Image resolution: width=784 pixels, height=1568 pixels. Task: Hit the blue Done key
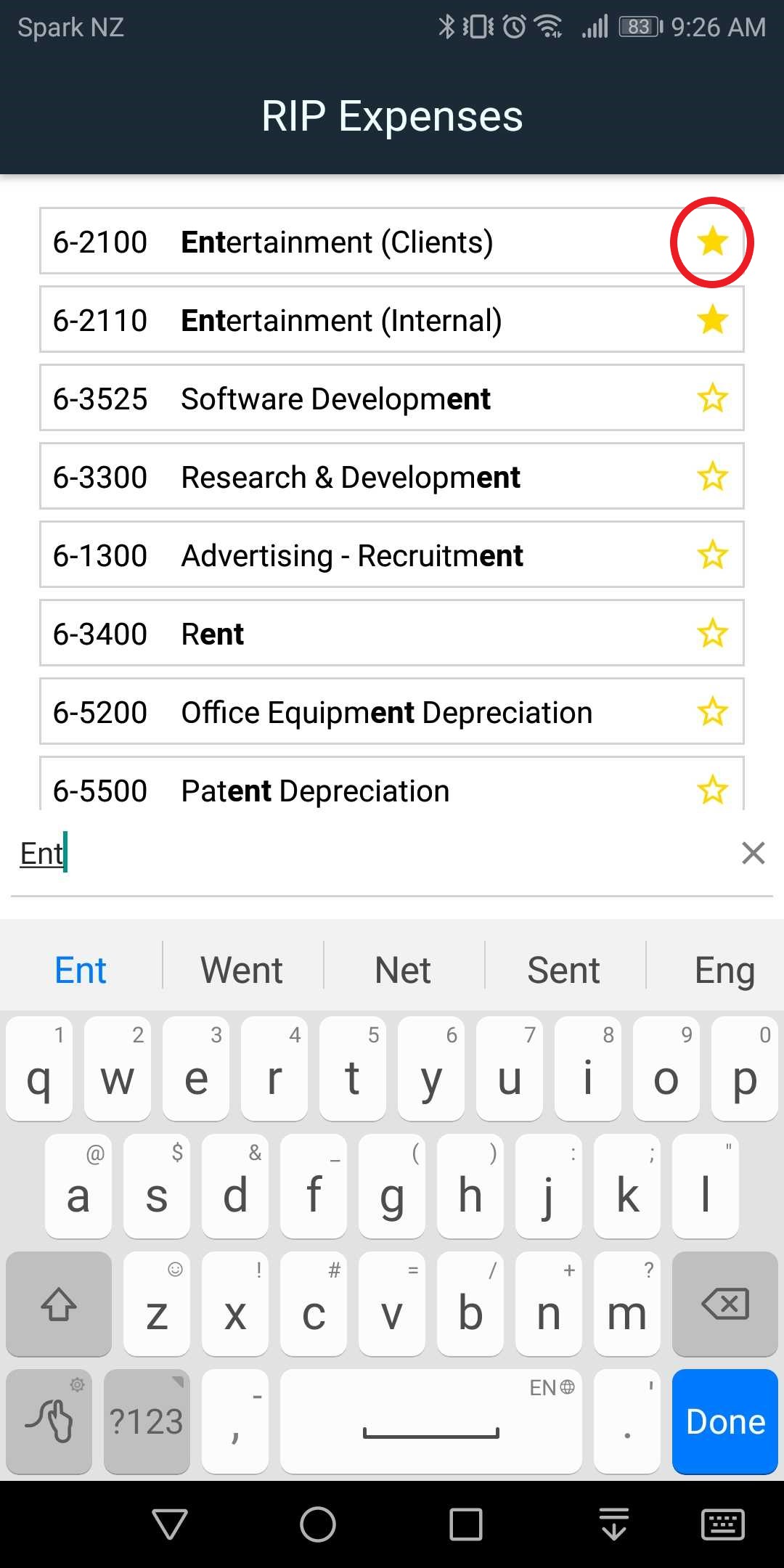(x=725, y=1421)
